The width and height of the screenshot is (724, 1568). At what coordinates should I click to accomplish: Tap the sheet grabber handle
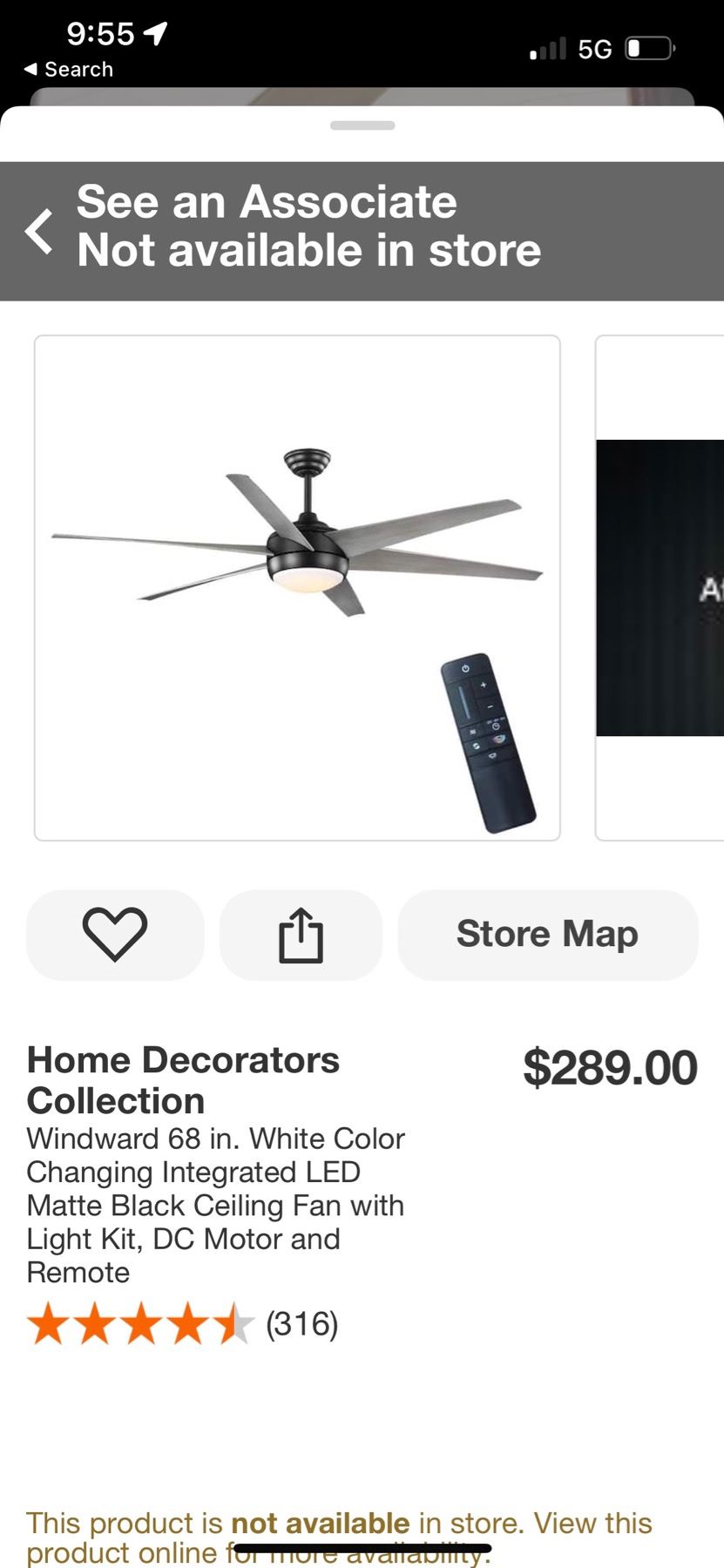tap(362, 125)
